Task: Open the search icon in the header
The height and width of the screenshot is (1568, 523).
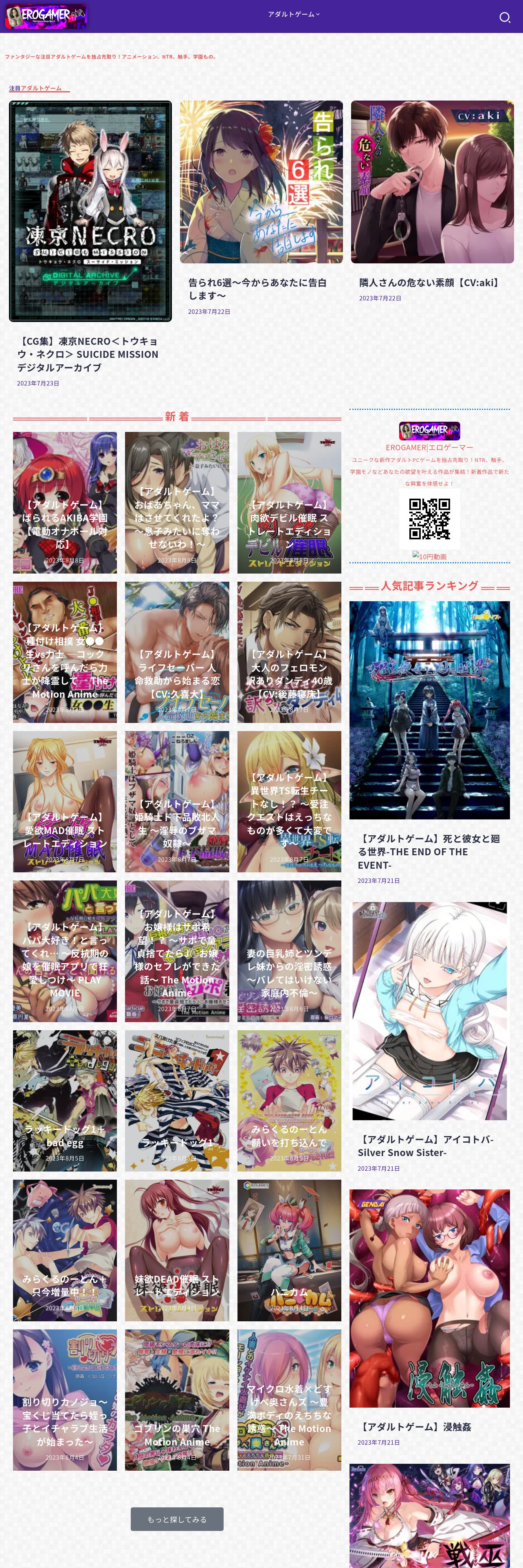Action: click(x=504, y=17)
